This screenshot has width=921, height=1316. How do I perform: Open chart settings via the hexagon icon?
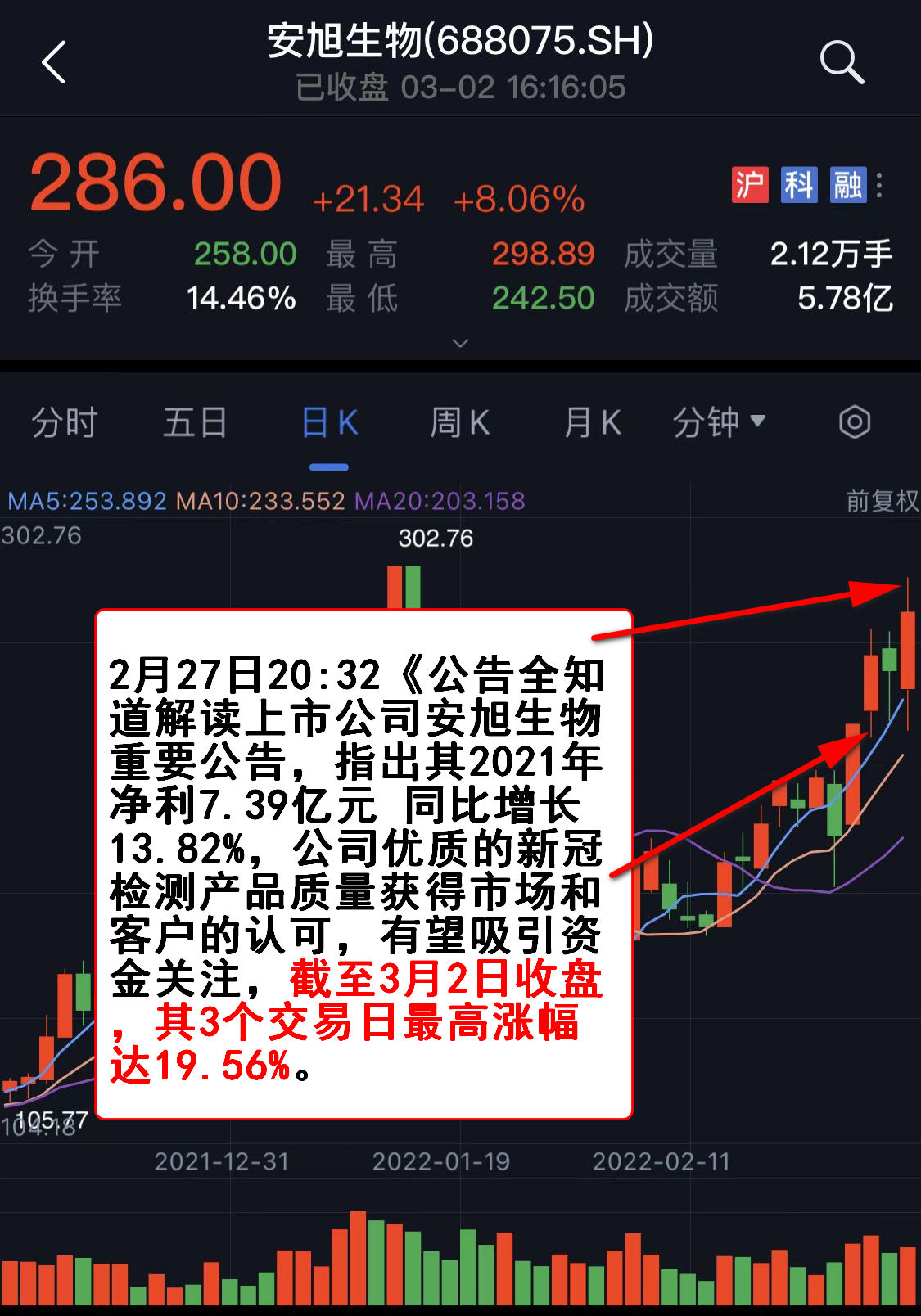click(x=854, y=422)
